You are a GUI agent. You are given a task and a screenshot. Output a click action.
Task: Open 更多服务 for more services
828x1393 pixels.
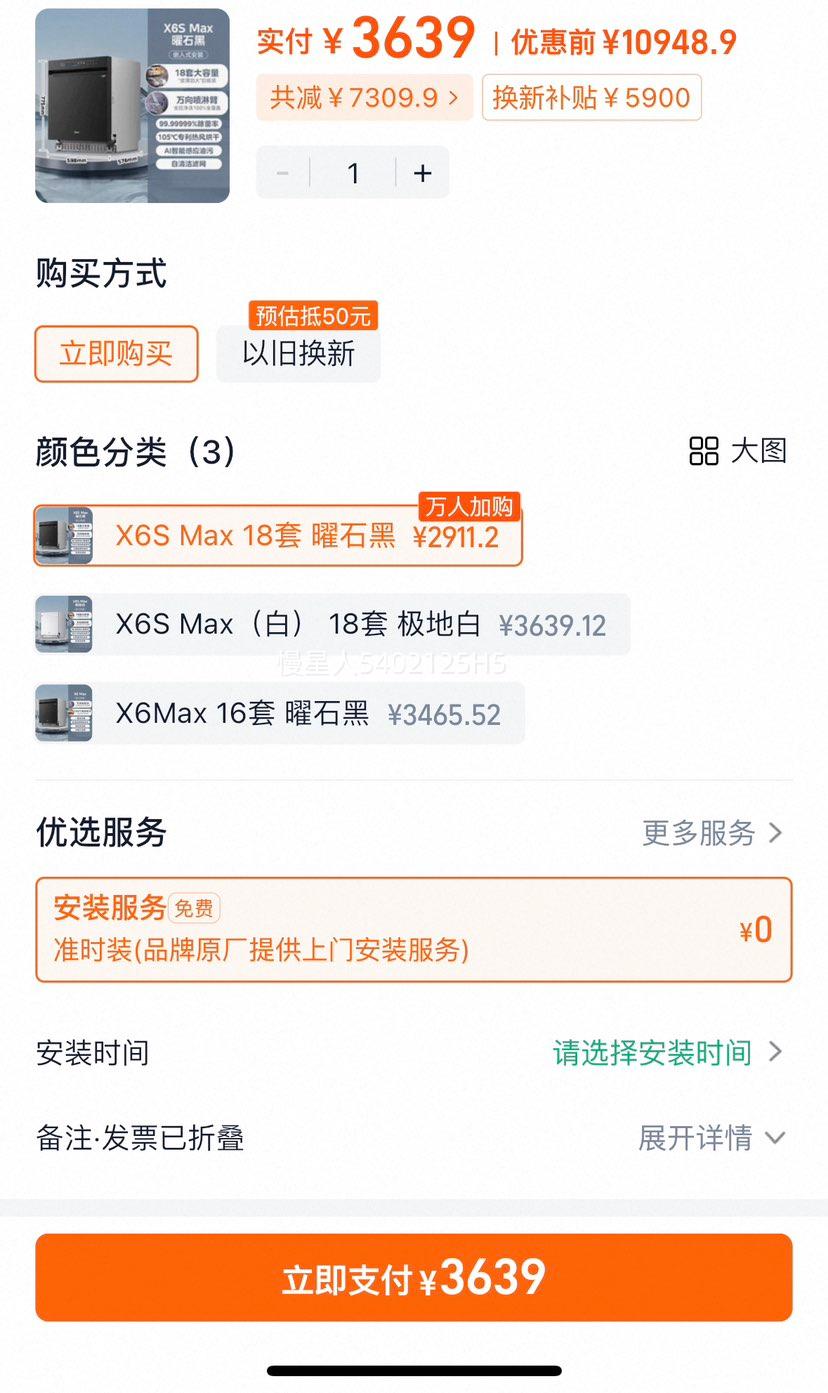[x=712, y=833]
